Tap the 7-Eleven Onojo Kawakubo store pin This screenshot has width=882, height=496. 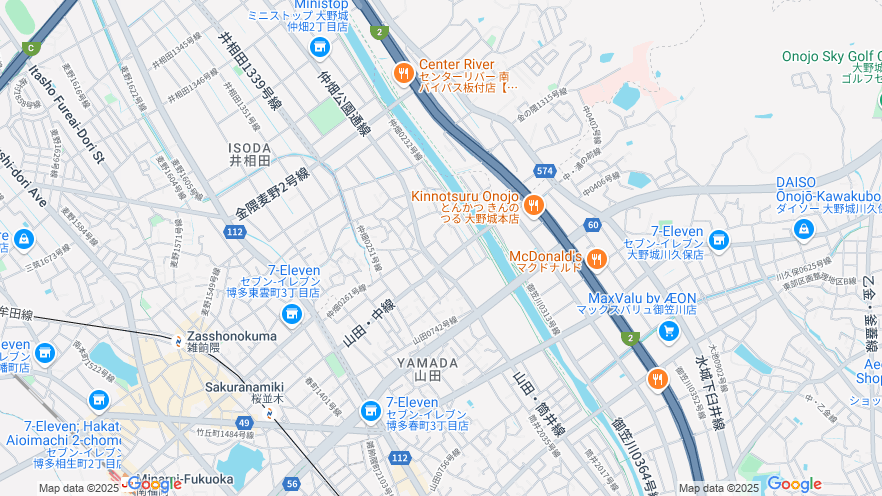tap(718, 239)
